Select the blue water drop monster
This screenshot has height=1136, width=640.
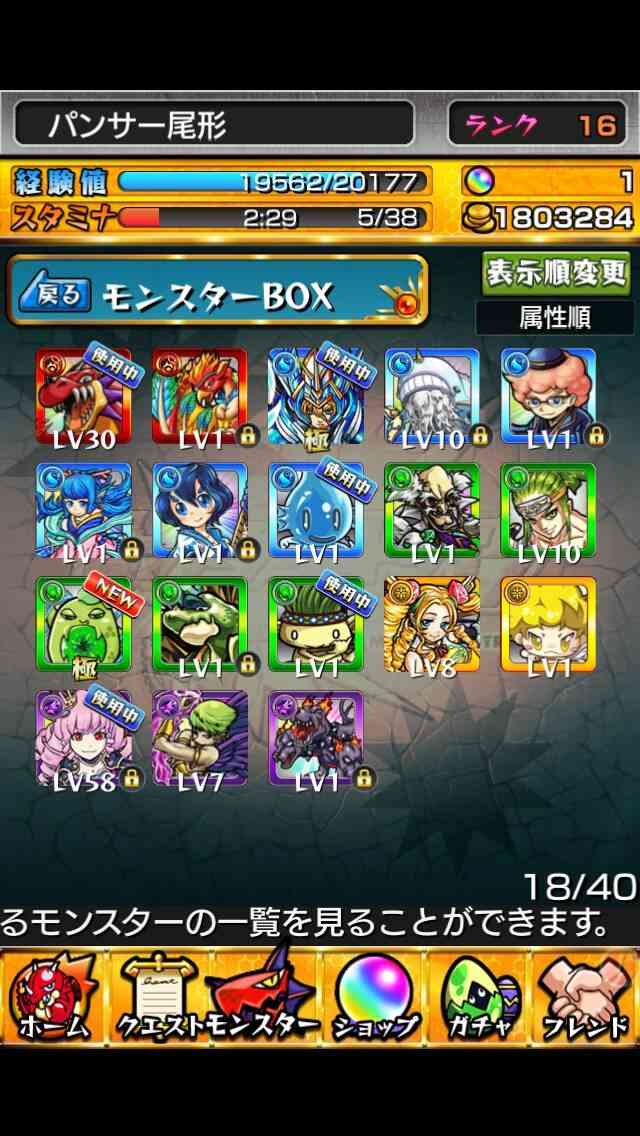coord(316,510)
